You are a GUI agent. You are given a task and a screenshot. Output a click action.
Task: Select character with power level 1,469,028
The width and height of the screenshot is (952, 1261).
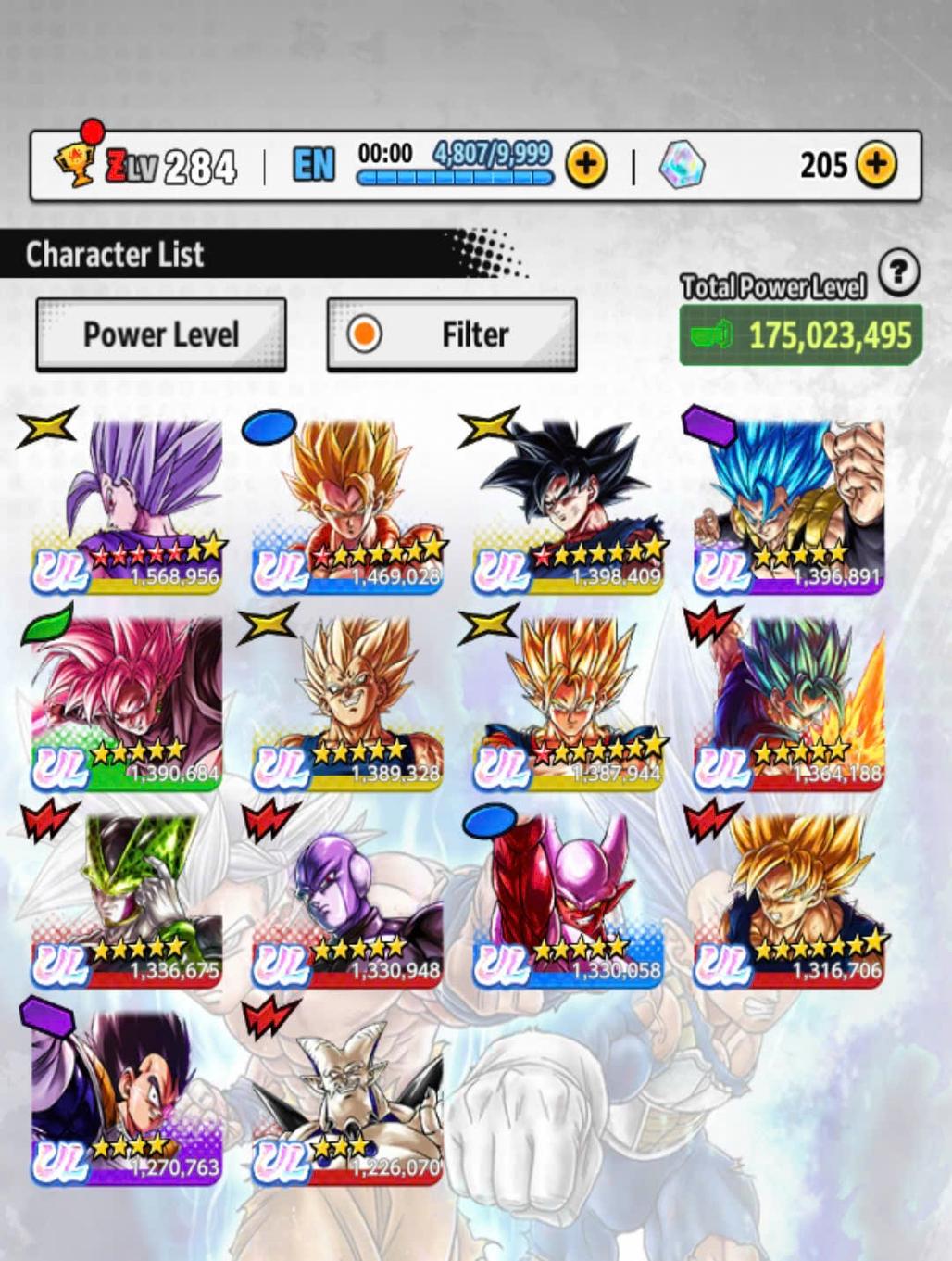(348, 506)
